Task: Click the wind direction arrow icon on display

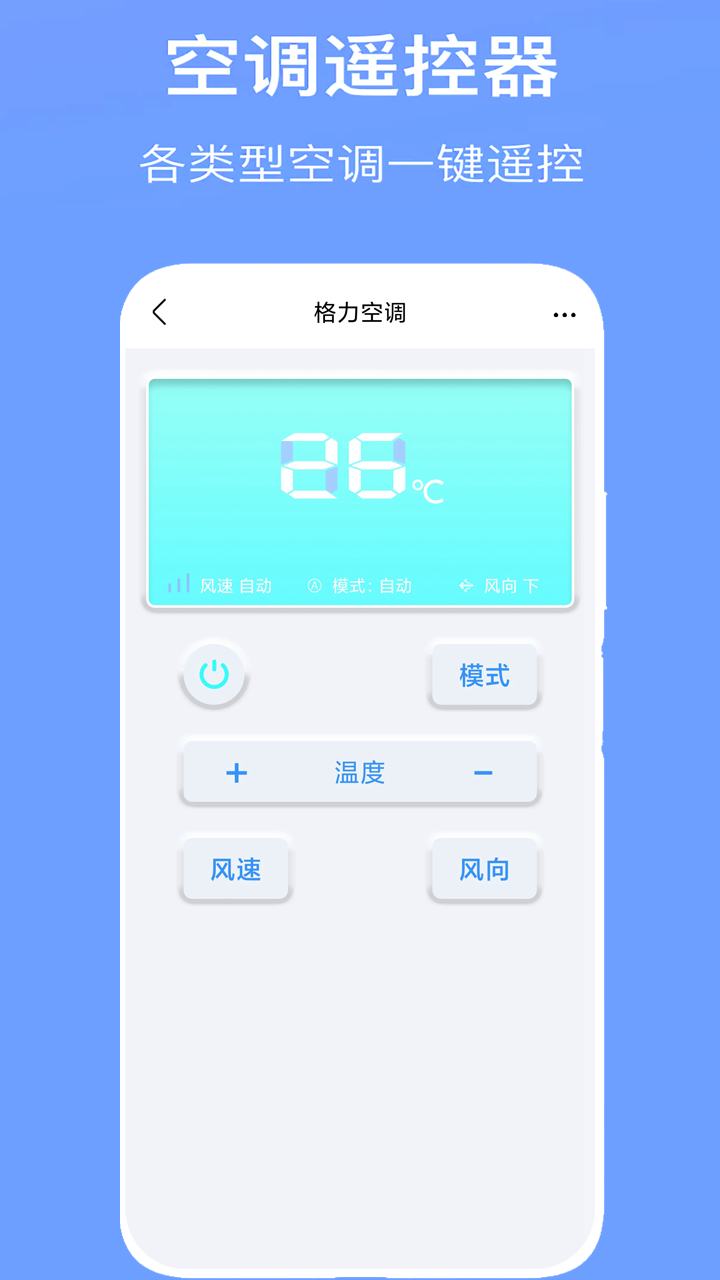Action: [x=463, y=585]
